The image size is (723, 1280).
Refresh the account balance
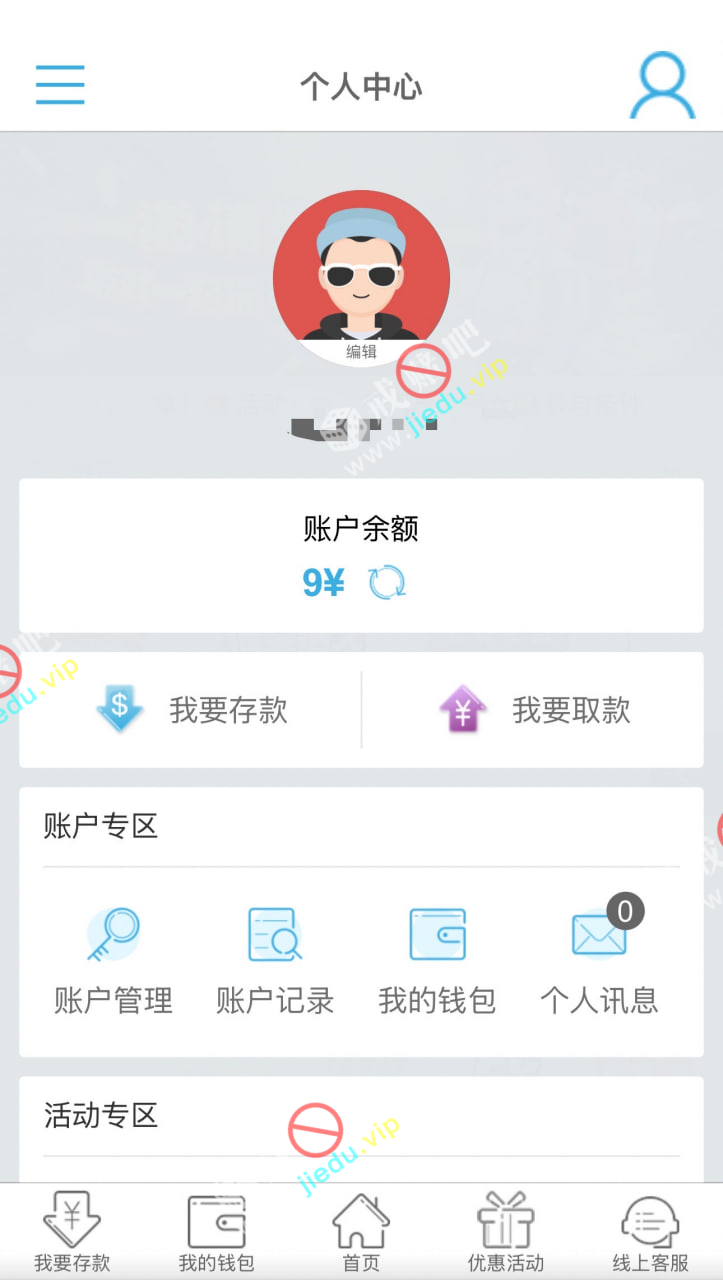click(x=387, y=582)
